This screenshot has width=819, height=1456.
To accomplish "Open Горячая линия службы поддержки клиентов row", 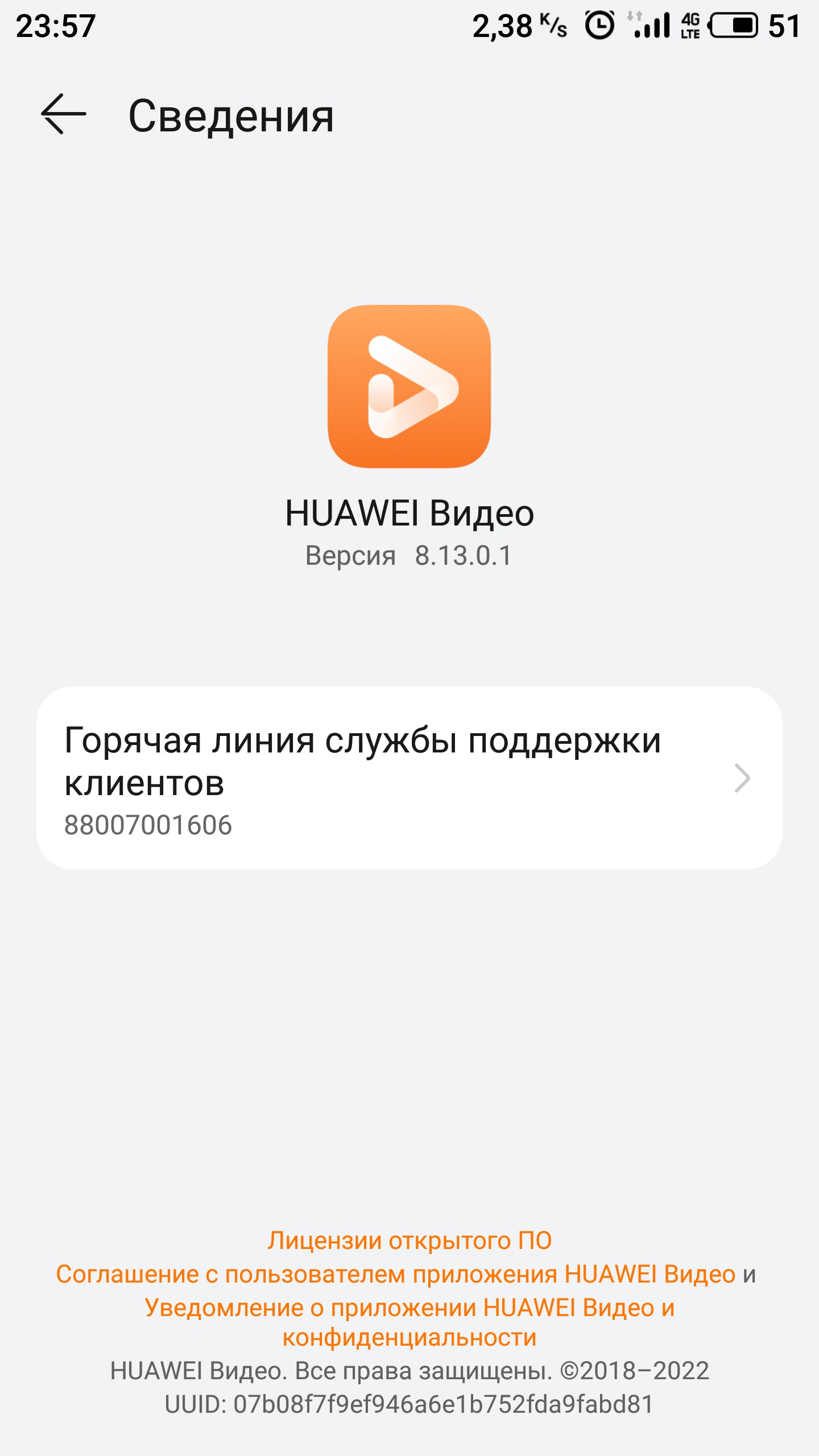I will (409, 777).
